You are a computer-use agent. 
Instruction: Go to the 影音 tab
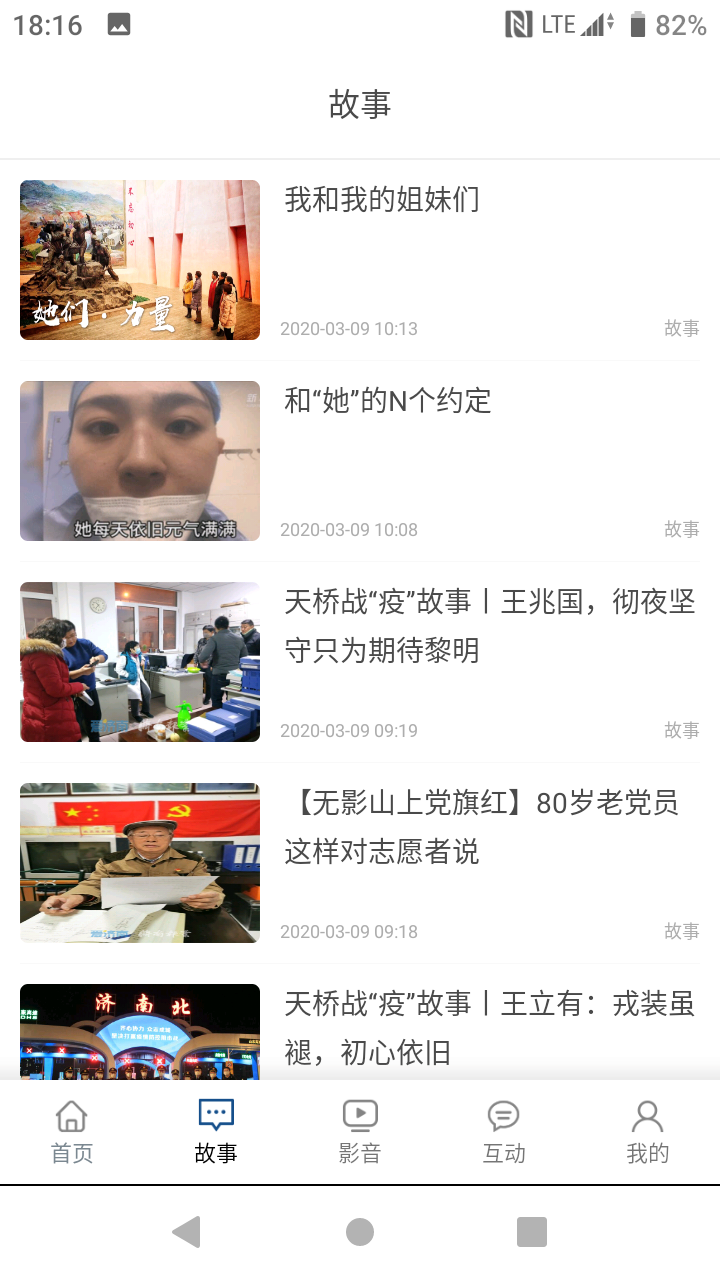pyautogui.click(x=360, y=1133)
